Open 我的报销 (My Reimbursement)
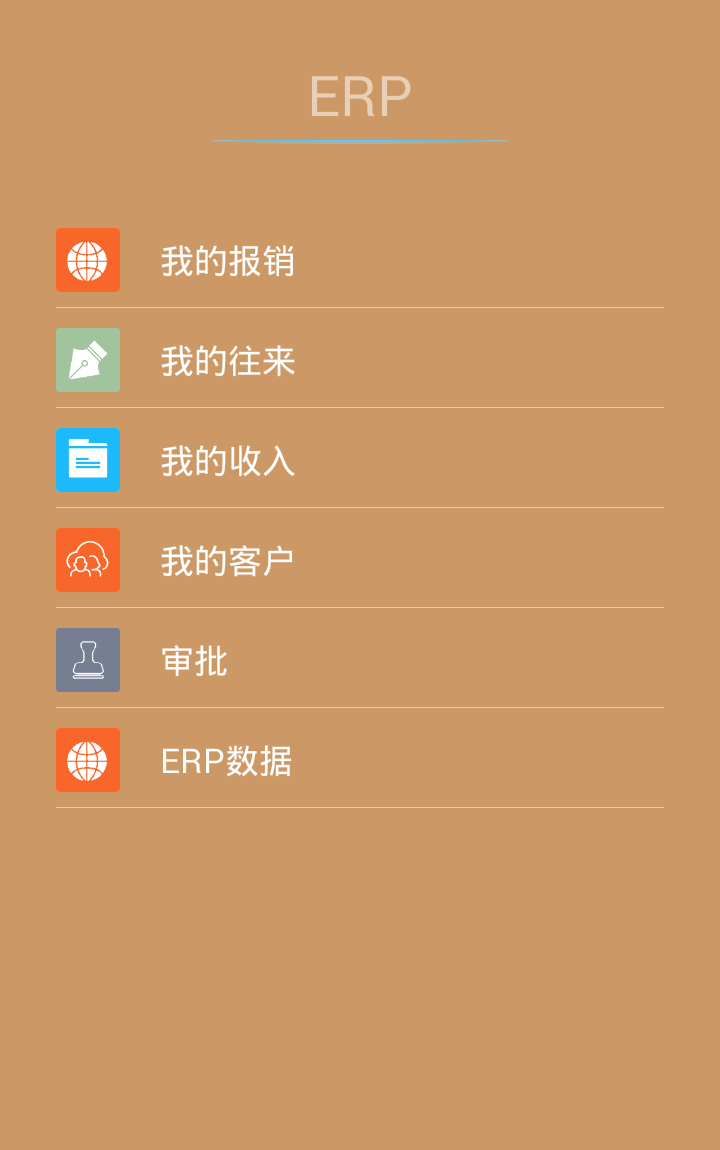The height and width of the screenshot is (1150, 720). coord(228,261)
